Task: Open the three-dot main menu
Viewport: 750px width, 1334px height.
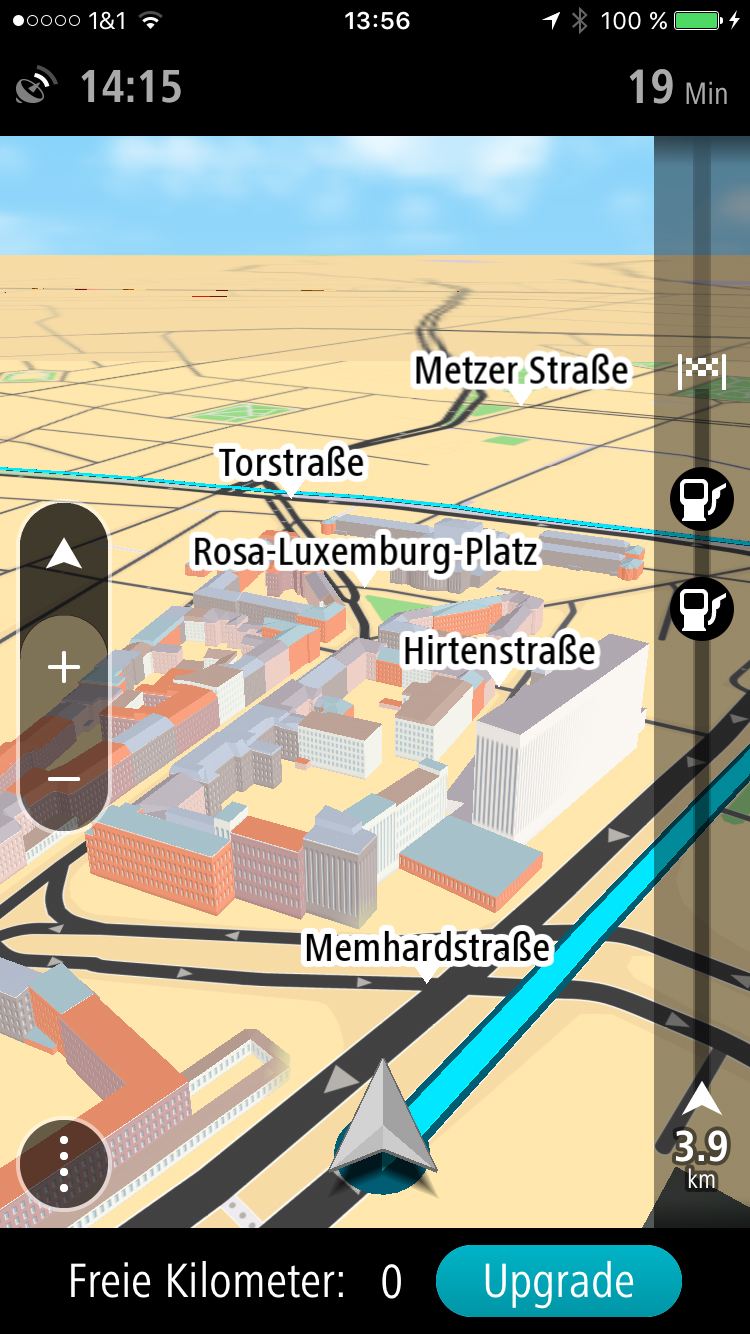Action: tap(63, 1163)
